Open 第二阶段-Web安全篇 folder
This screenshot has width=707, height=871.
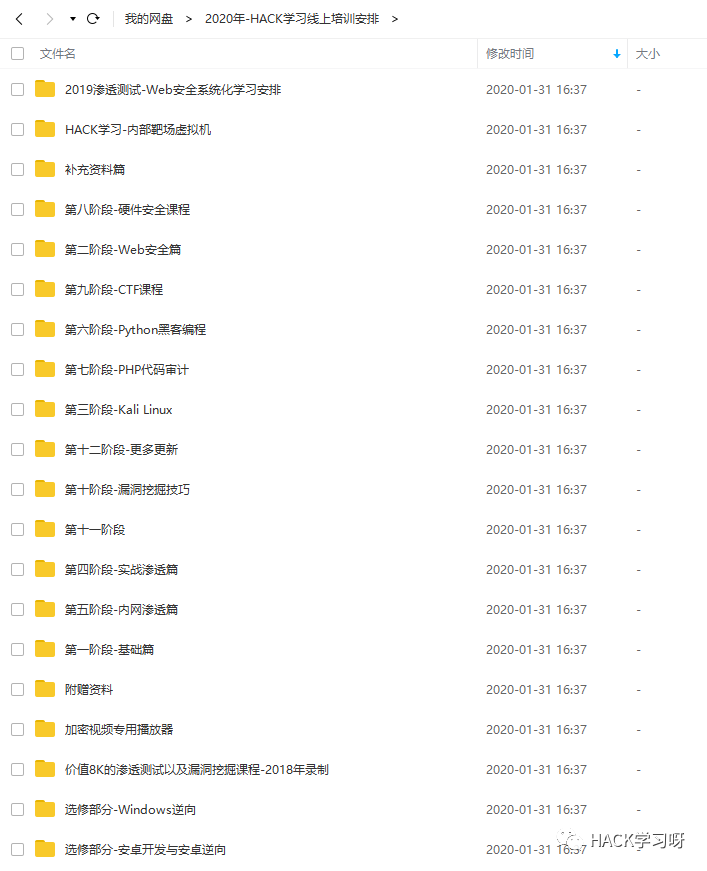[122, 250]
